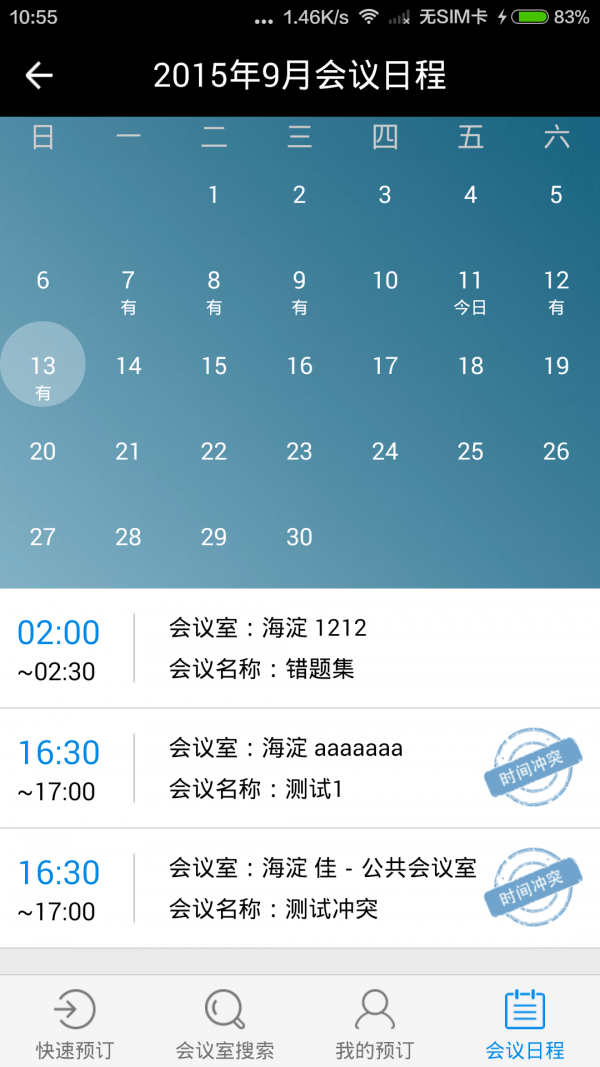The width and height of the screenshot is (600, 1067).
Task: Pick date 1 on the calendar
Action: point(214,195)
